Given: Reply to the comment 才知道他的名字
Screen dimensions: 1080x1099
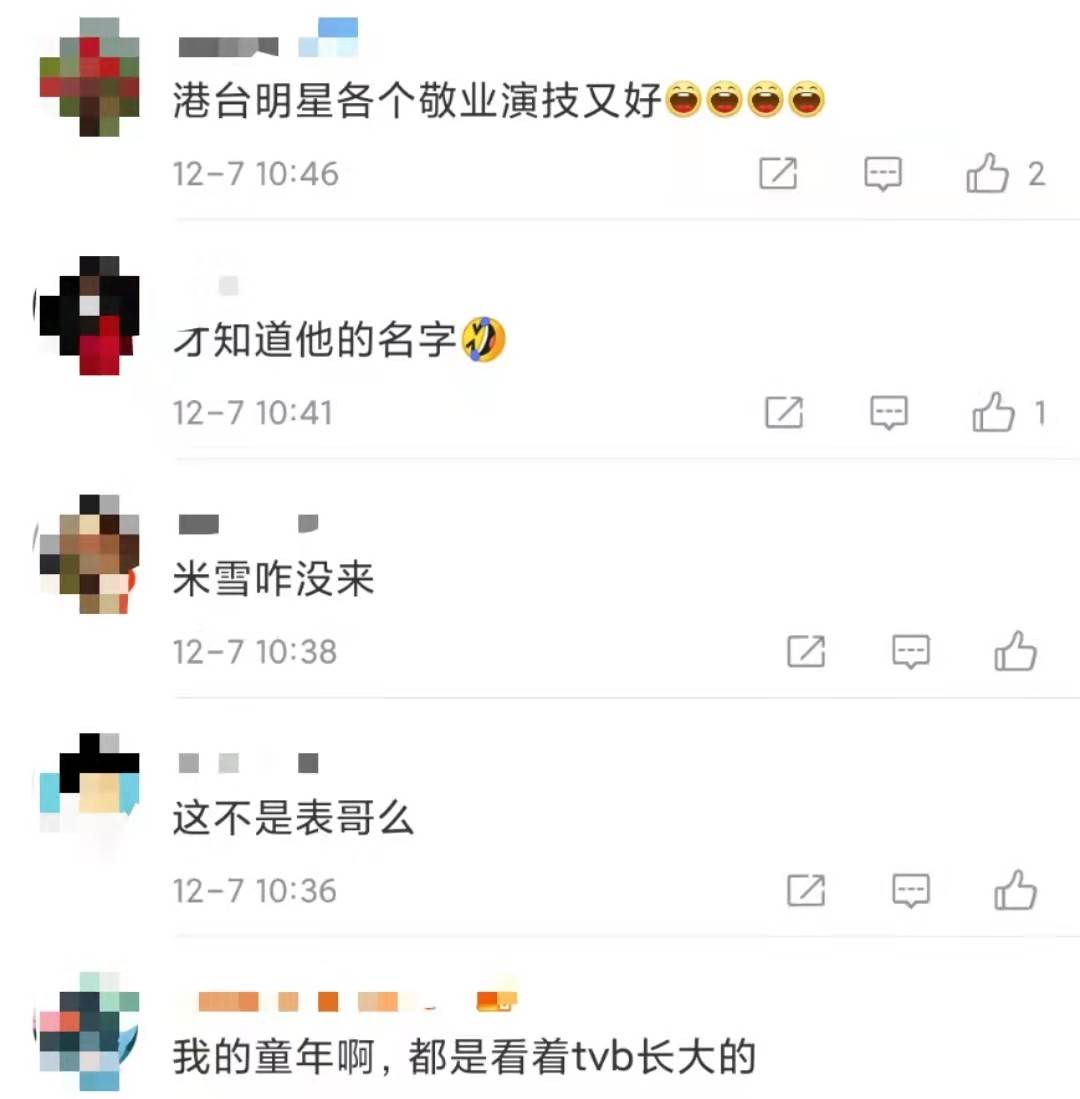Looking at the screenshot, I should (x=889, y=412).
